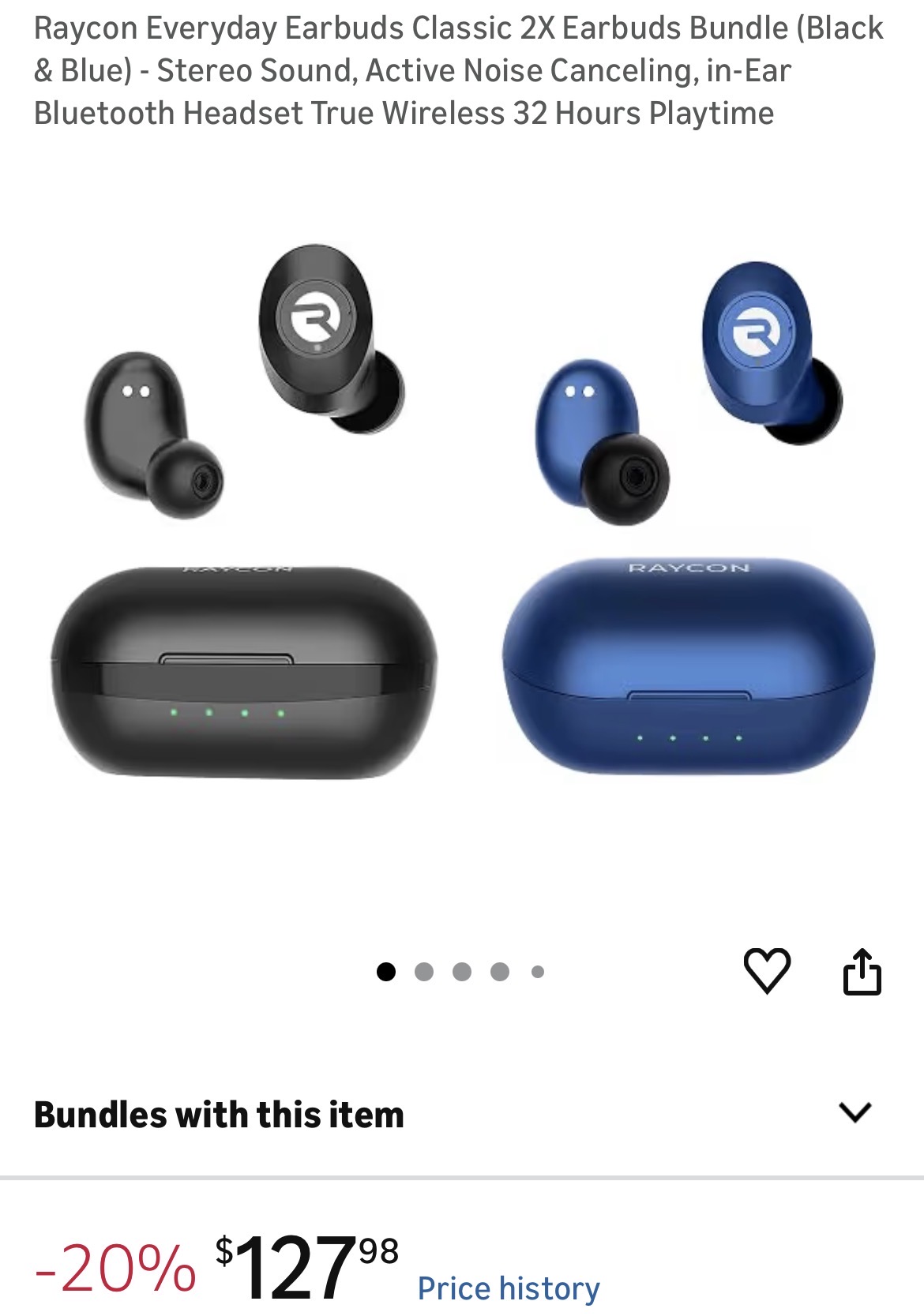This screenshot has width=924, height=1316.
Task: Open the Price history link
Action: pyautogui.click(x=509, y=1288)
